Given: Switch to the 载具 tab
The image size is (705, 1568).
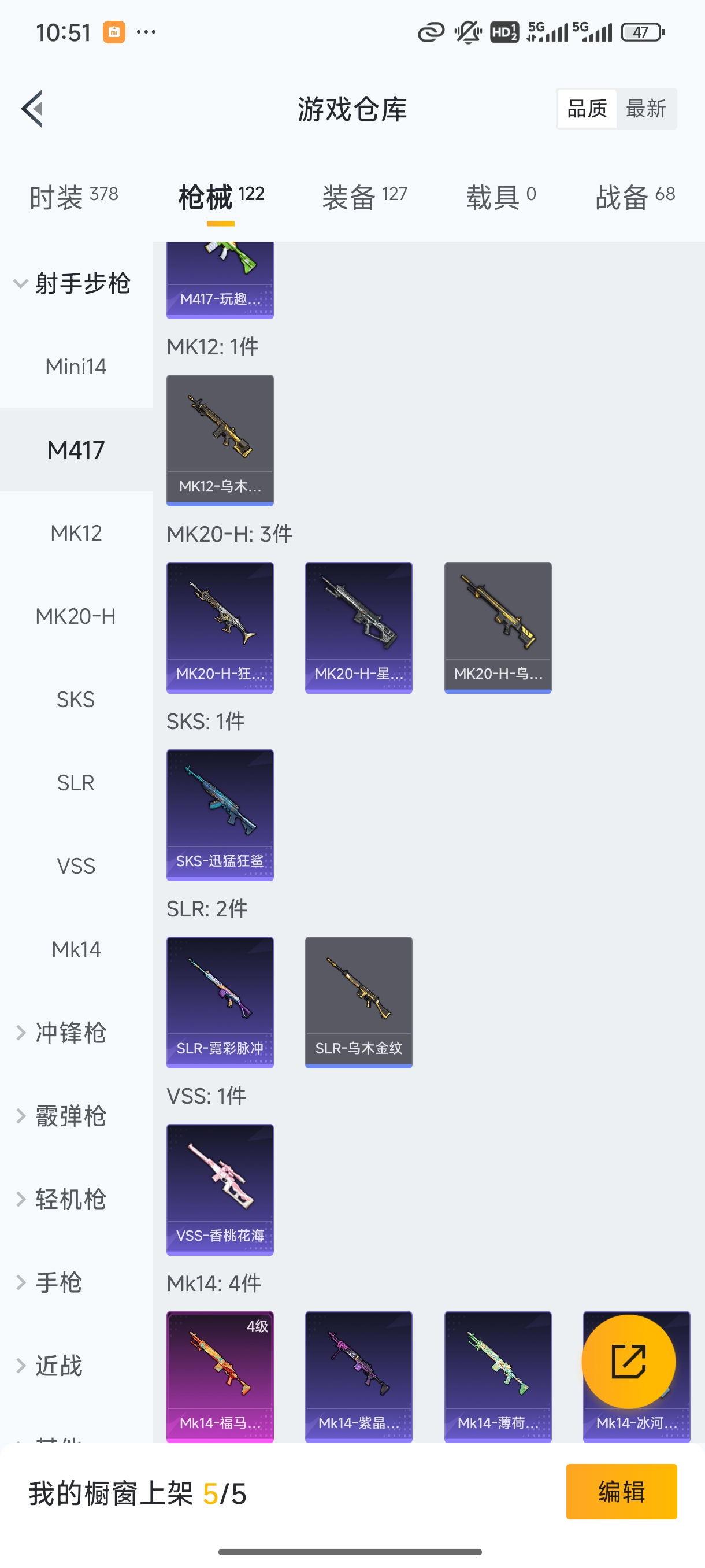Looking at the screenshot, I should tap(500, 197).
